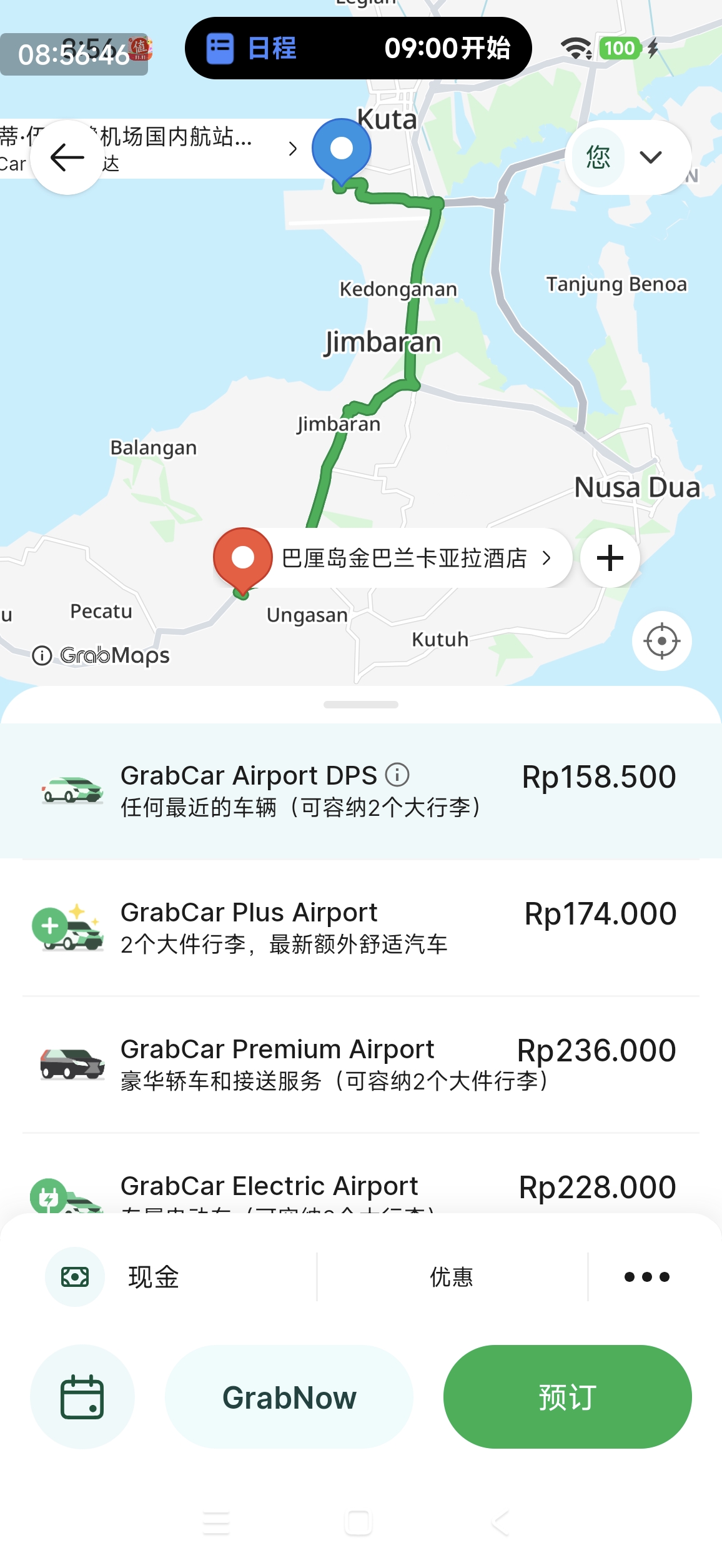Open GrabMaps attribution info
This screenshot has width=722, height=1568.
tap(42, 655)
